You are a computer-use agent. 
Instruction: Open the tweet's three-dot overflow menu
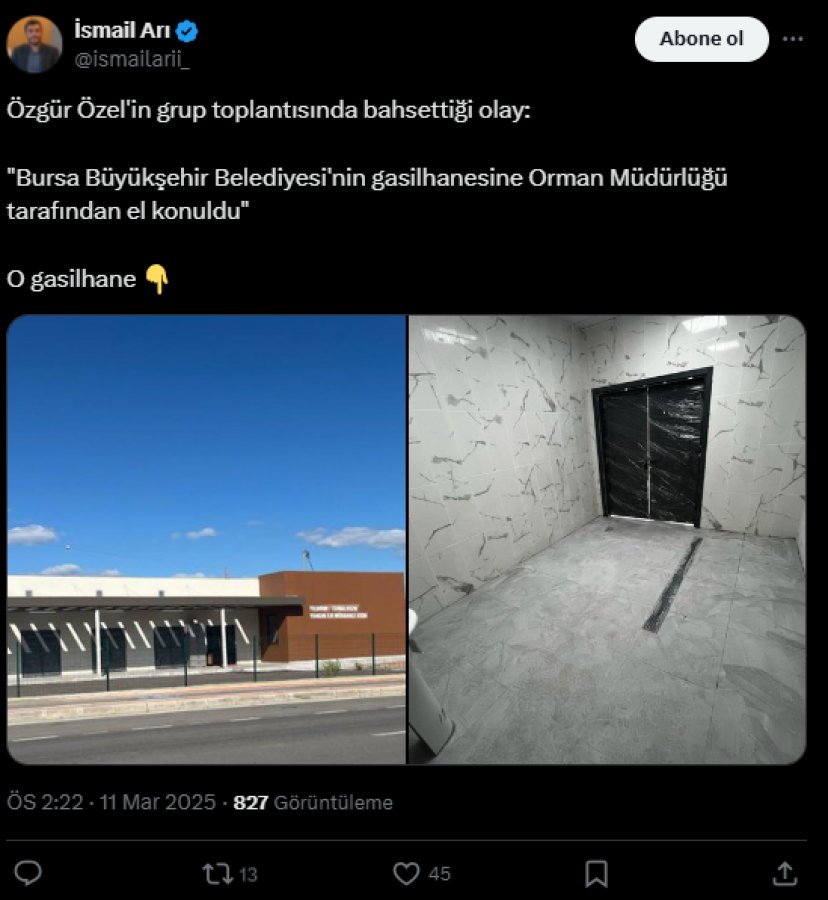tap(793, 39)
